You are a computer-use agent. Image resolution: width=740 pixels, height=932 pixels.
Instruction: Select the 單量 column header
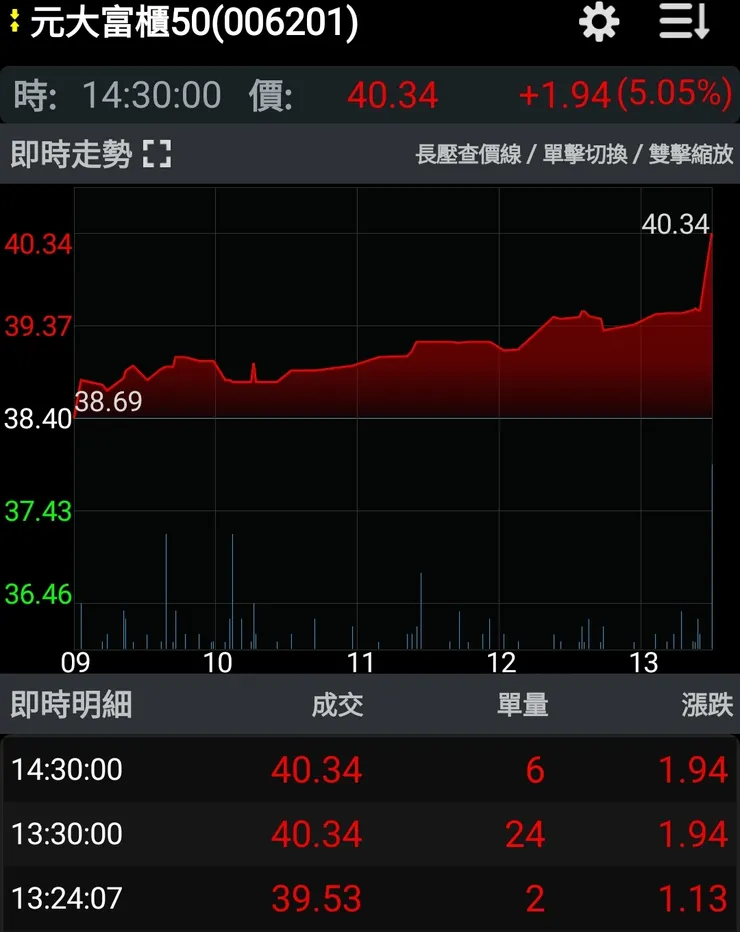522,705
